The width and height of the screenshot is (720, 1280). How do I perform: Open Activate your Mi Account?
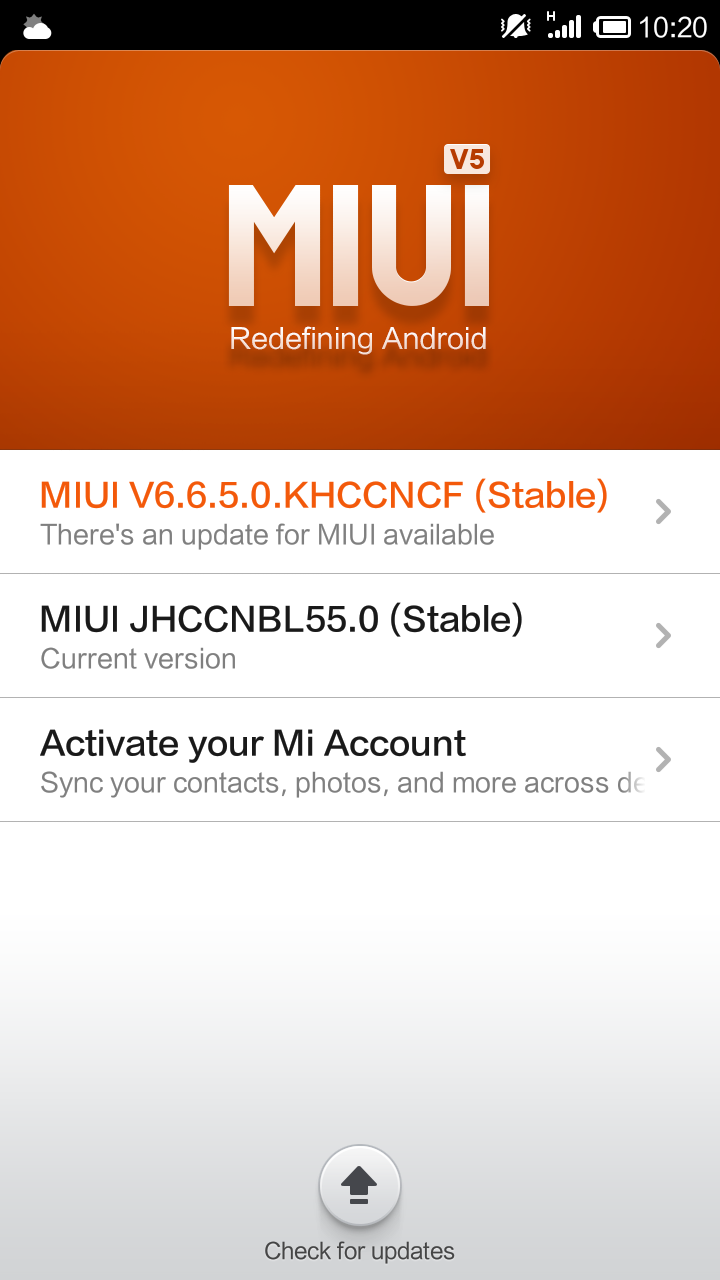(x=360, y=760)
